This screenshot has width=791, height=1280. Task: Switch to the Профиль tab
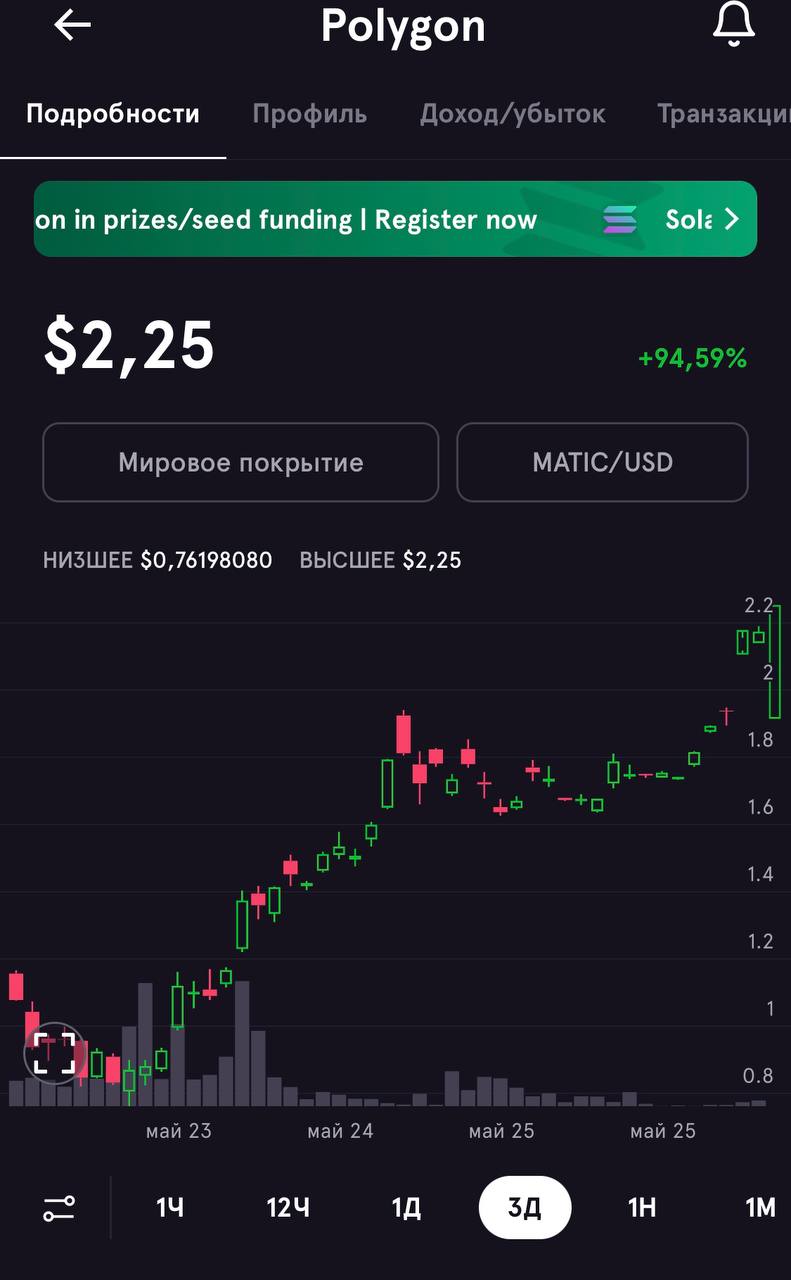[x=309, y=114]
